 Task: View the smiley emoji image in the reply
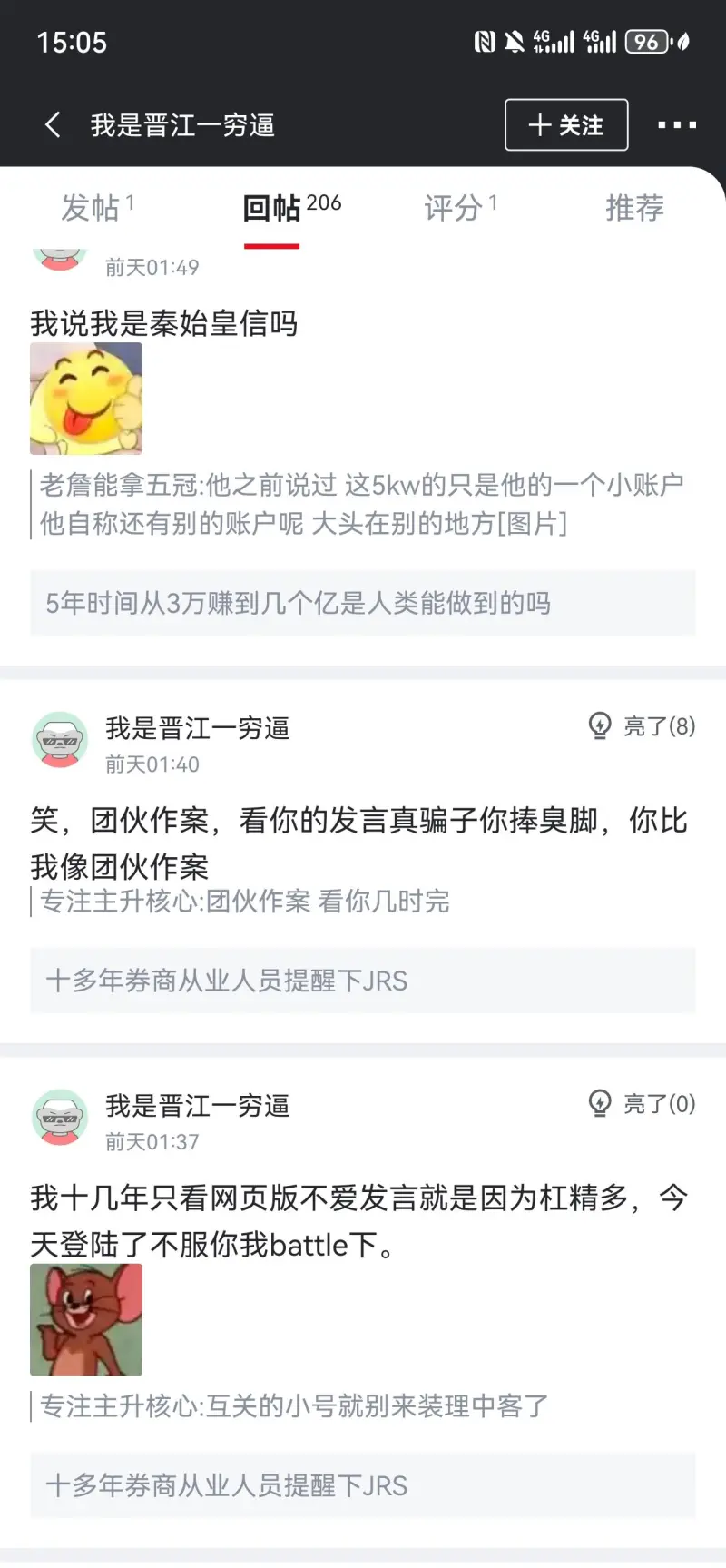click(86, 399)
